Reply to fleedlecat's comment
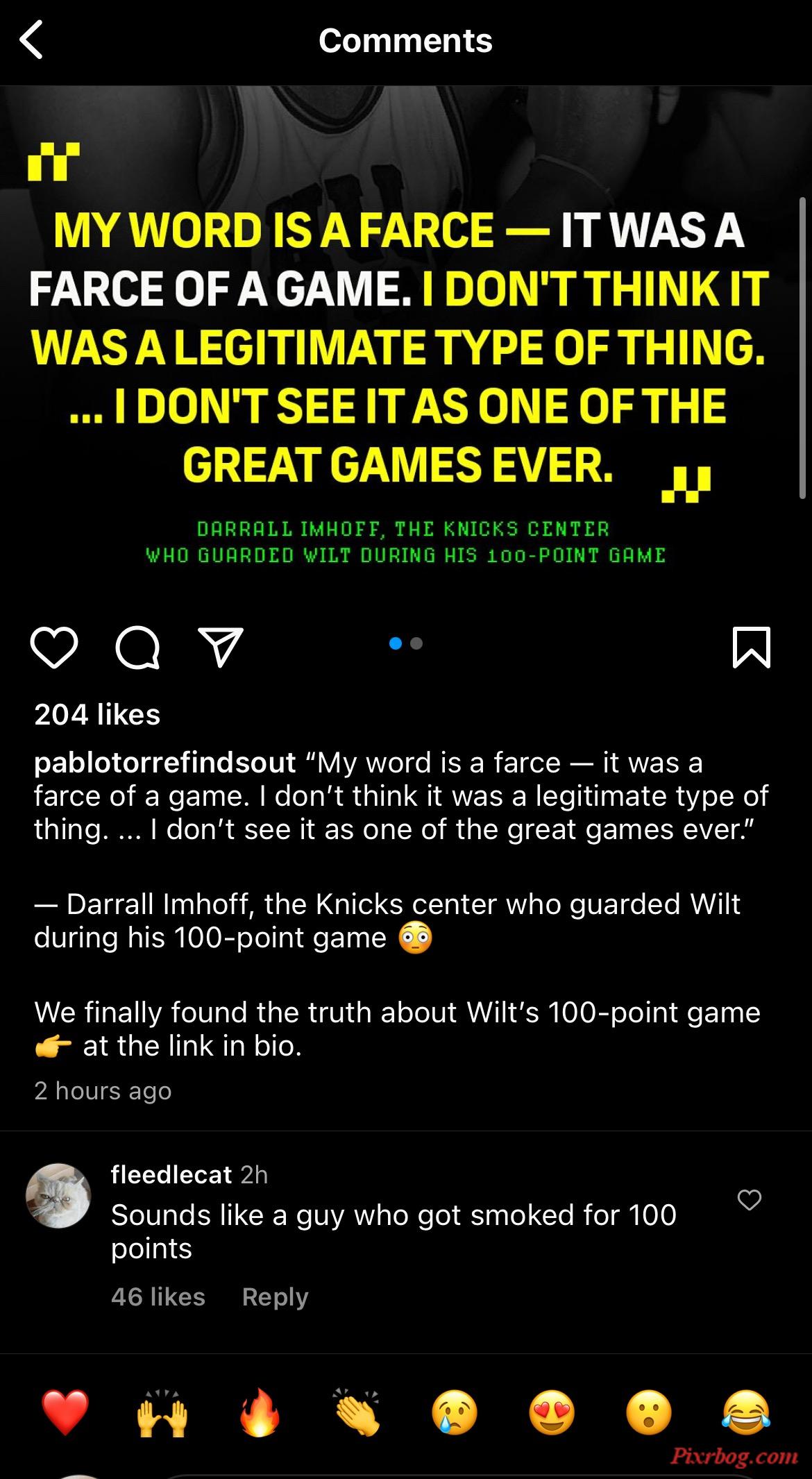Image resolution: width=812 pixels, height=1479 pixels. [x=275, y=1296]
